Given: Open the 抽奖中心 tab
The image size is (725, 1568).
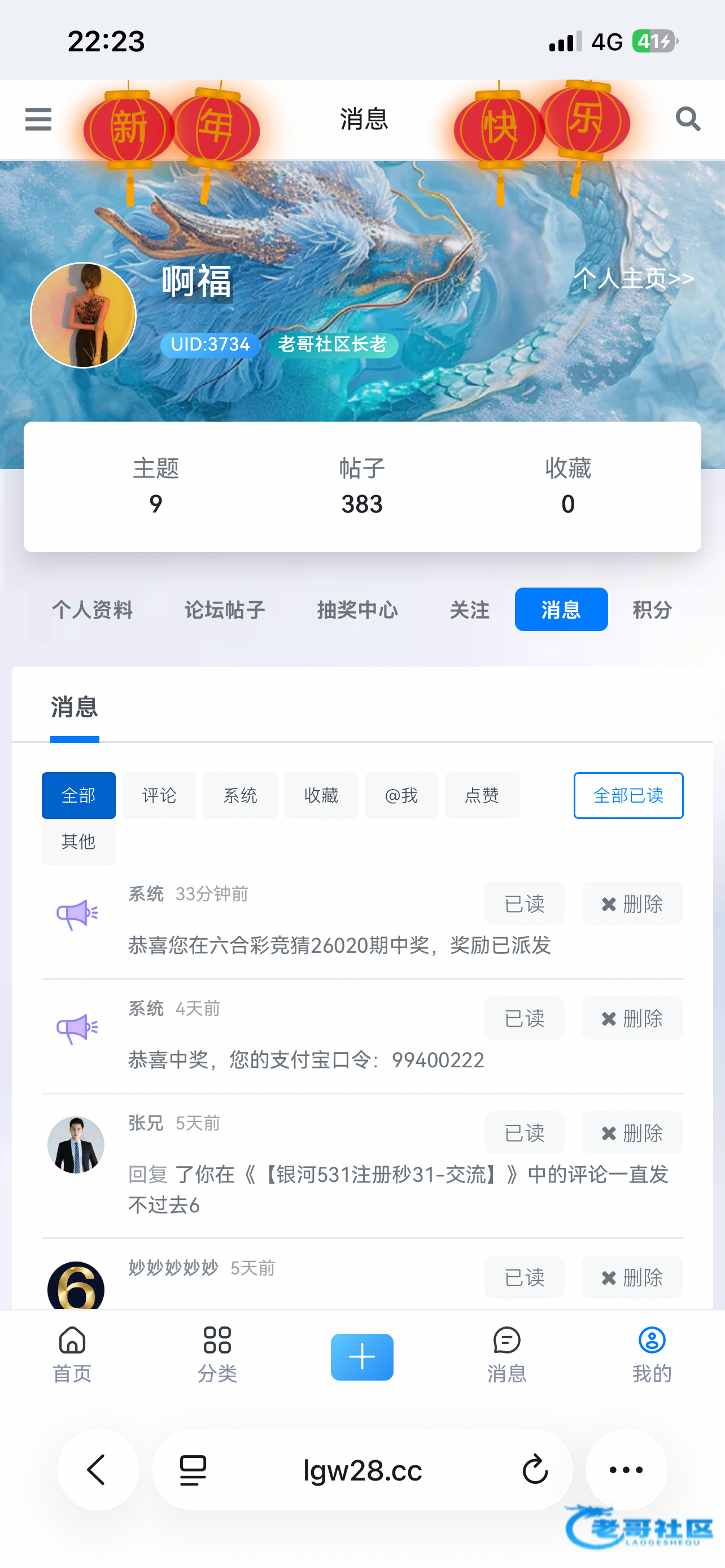Looking at the screenshot, I should (x=357, y=609).
